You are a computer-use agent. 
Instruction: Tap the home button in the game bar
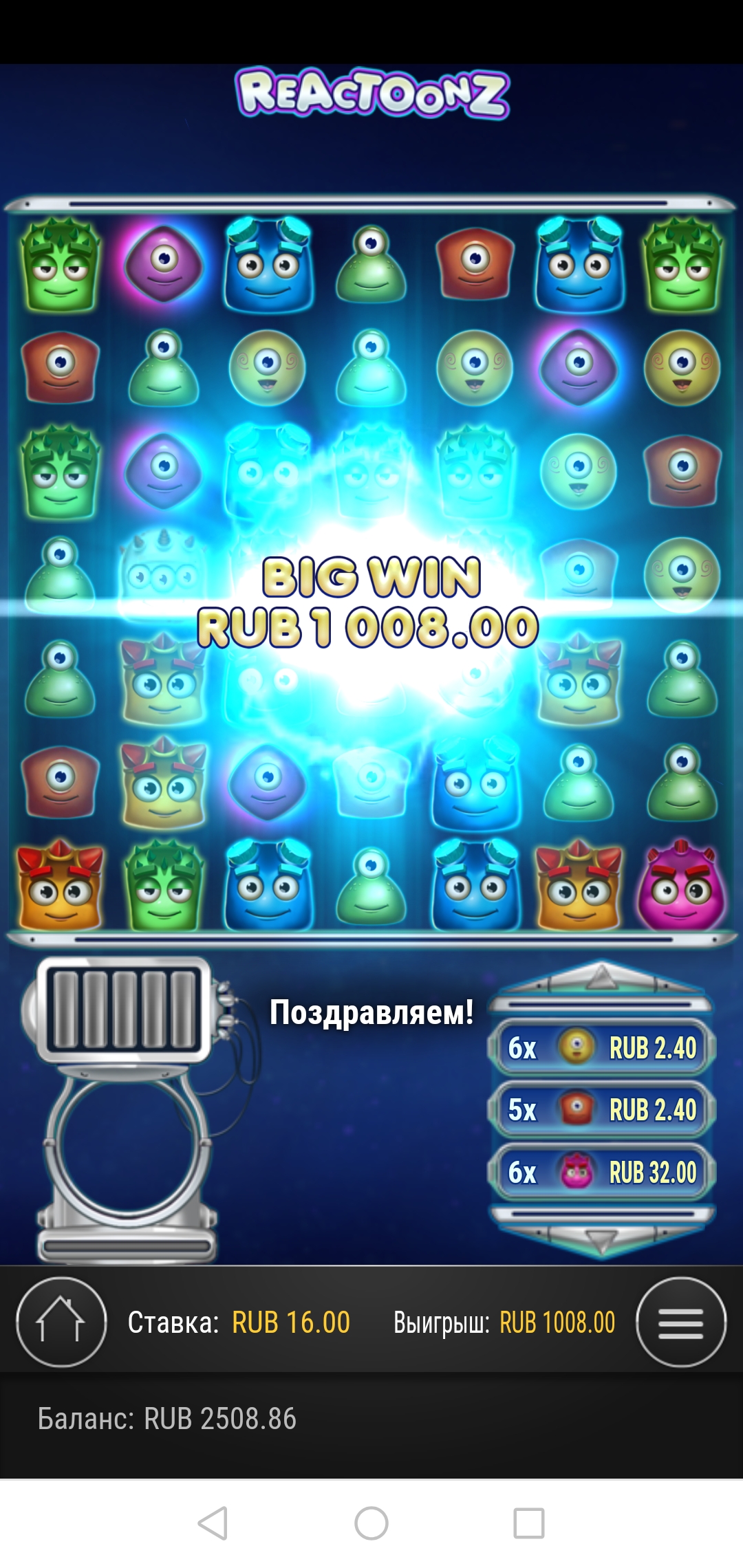pyautogui.click(x=61, y=1322)
